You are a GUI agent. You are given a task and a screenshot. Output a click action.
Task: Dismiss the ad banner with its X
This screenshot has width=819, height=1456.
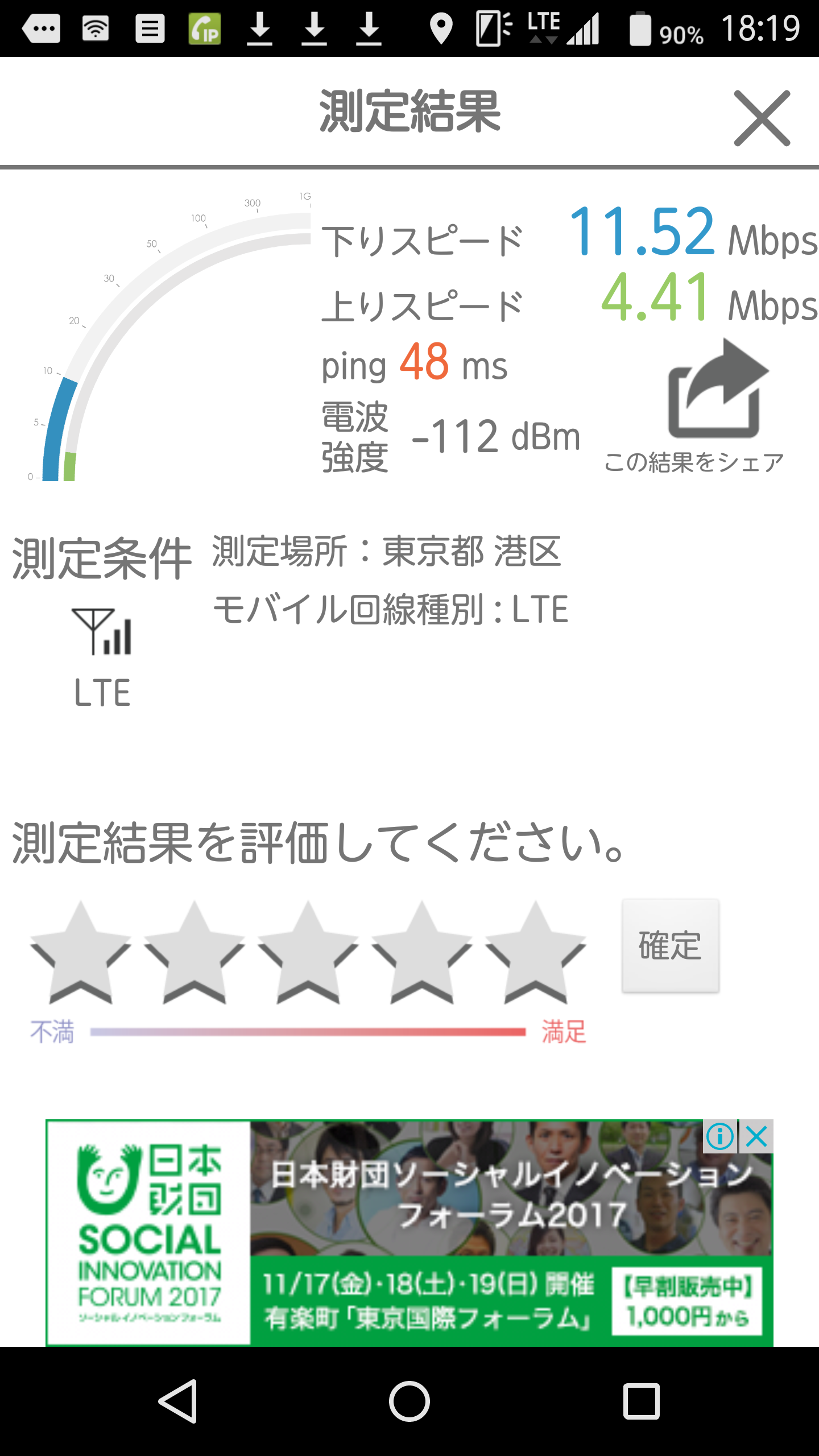coord(757,1137)
